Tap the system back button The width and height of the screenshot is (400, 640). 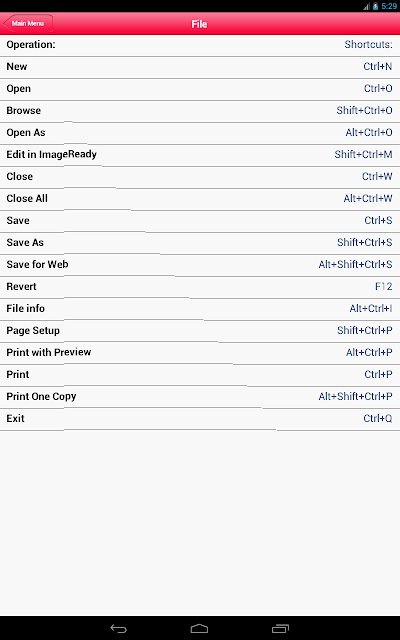click(x=119, y=629)
